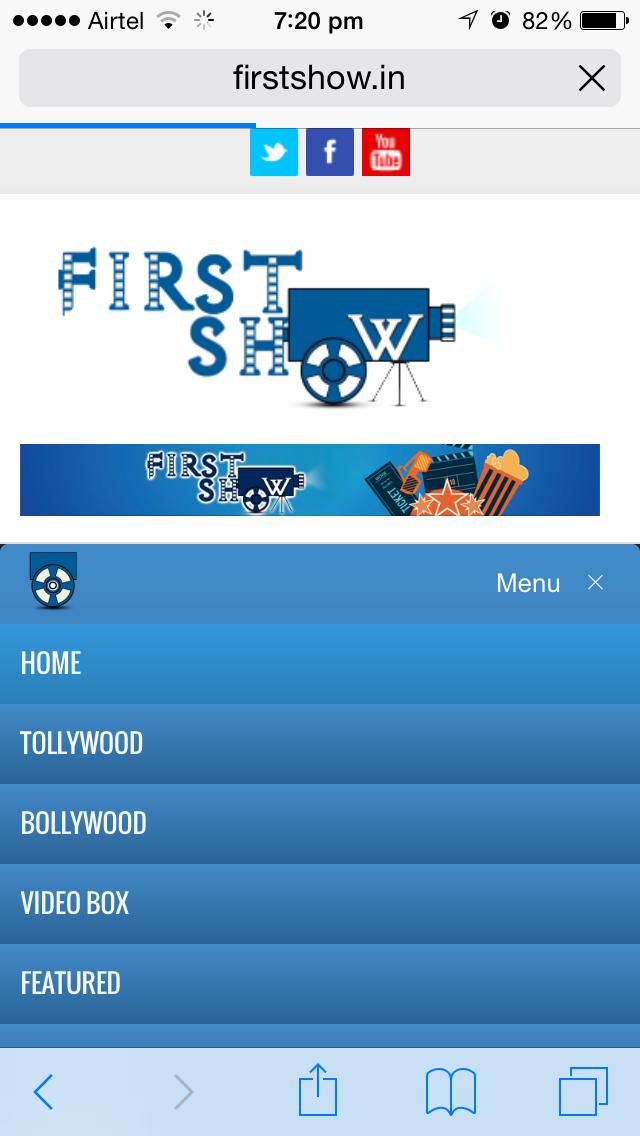
Task: Share this page
Action: (318, 1090)
